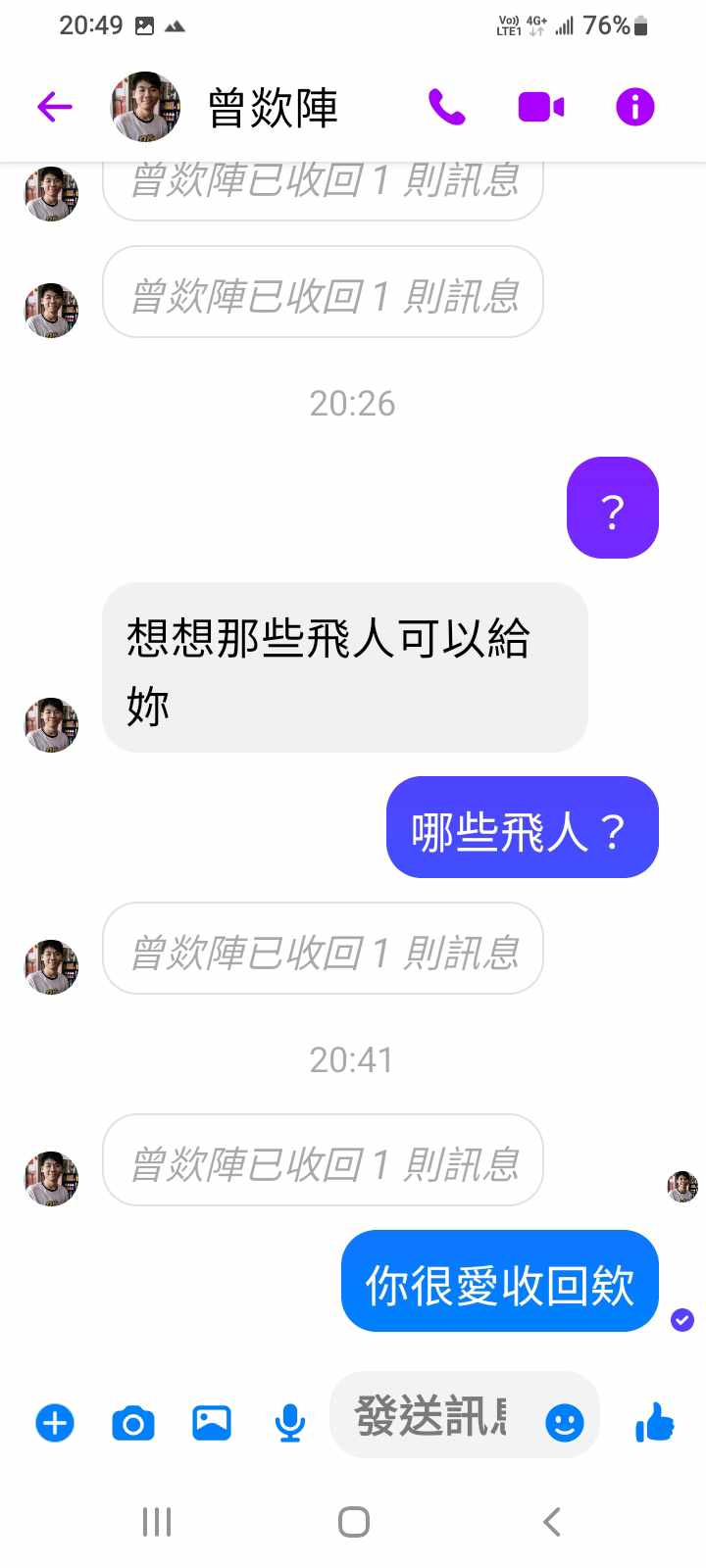Open the camera to take a photo

(x=133, y=1422)
